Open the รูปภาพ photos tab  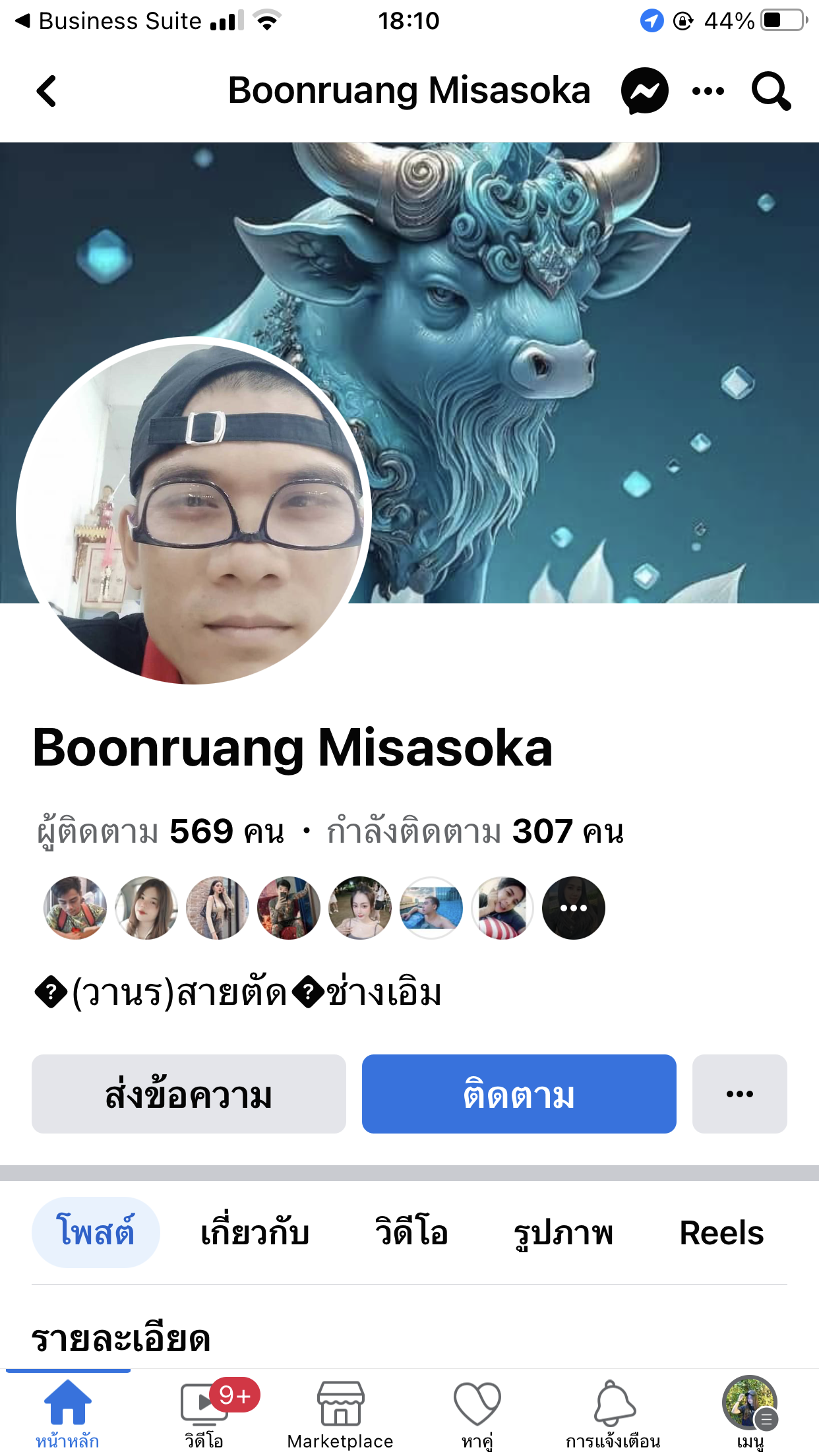(564, 1232)
